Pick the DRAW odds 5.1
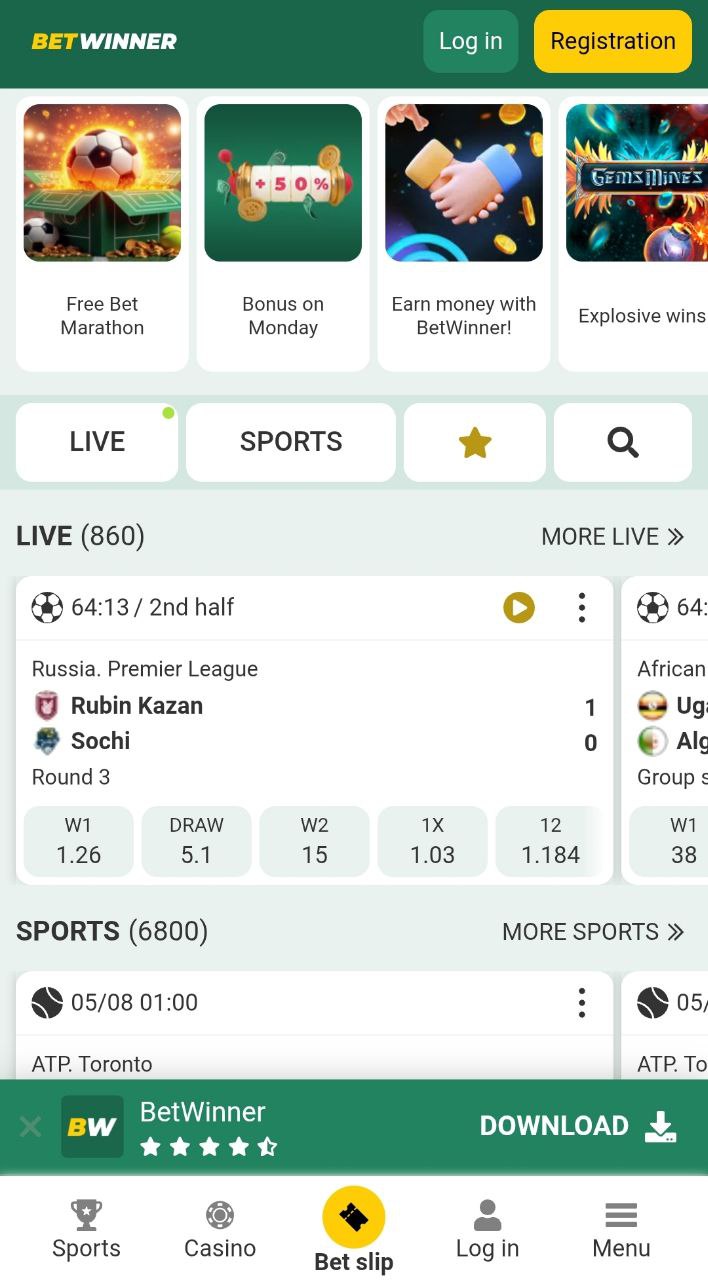Image resolution: width=708 pixels, height=1280 pixels. pyautogui.click(x=196, y=841)
